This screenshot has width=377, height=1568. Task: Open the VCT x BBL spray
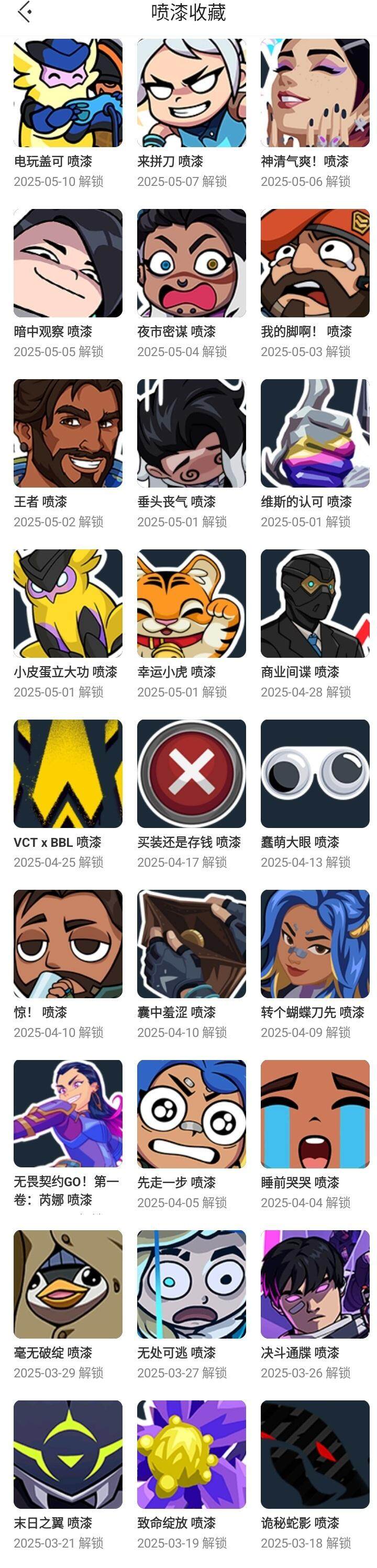68,774
